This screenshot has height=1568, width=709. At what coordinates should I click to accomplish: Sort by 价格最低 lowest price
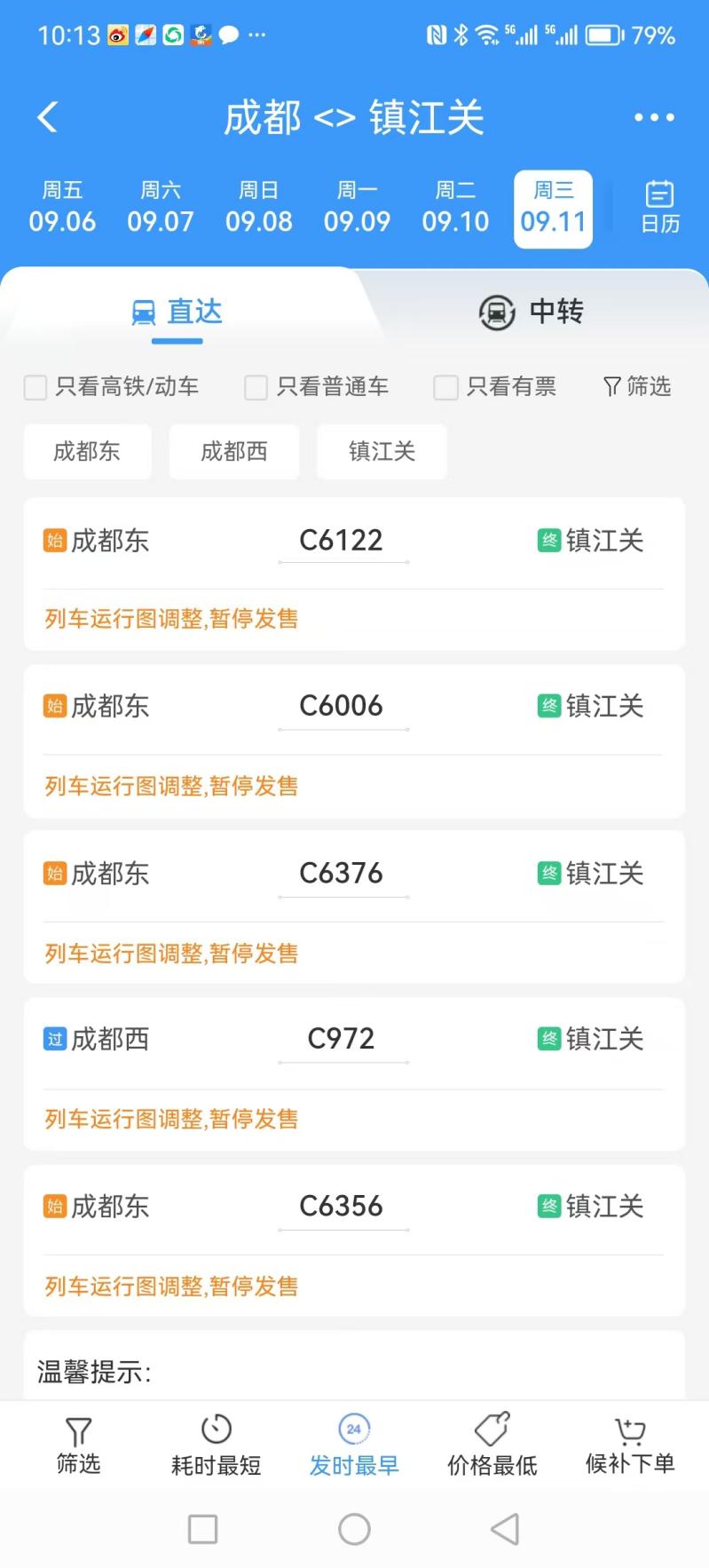[492, 1445]
